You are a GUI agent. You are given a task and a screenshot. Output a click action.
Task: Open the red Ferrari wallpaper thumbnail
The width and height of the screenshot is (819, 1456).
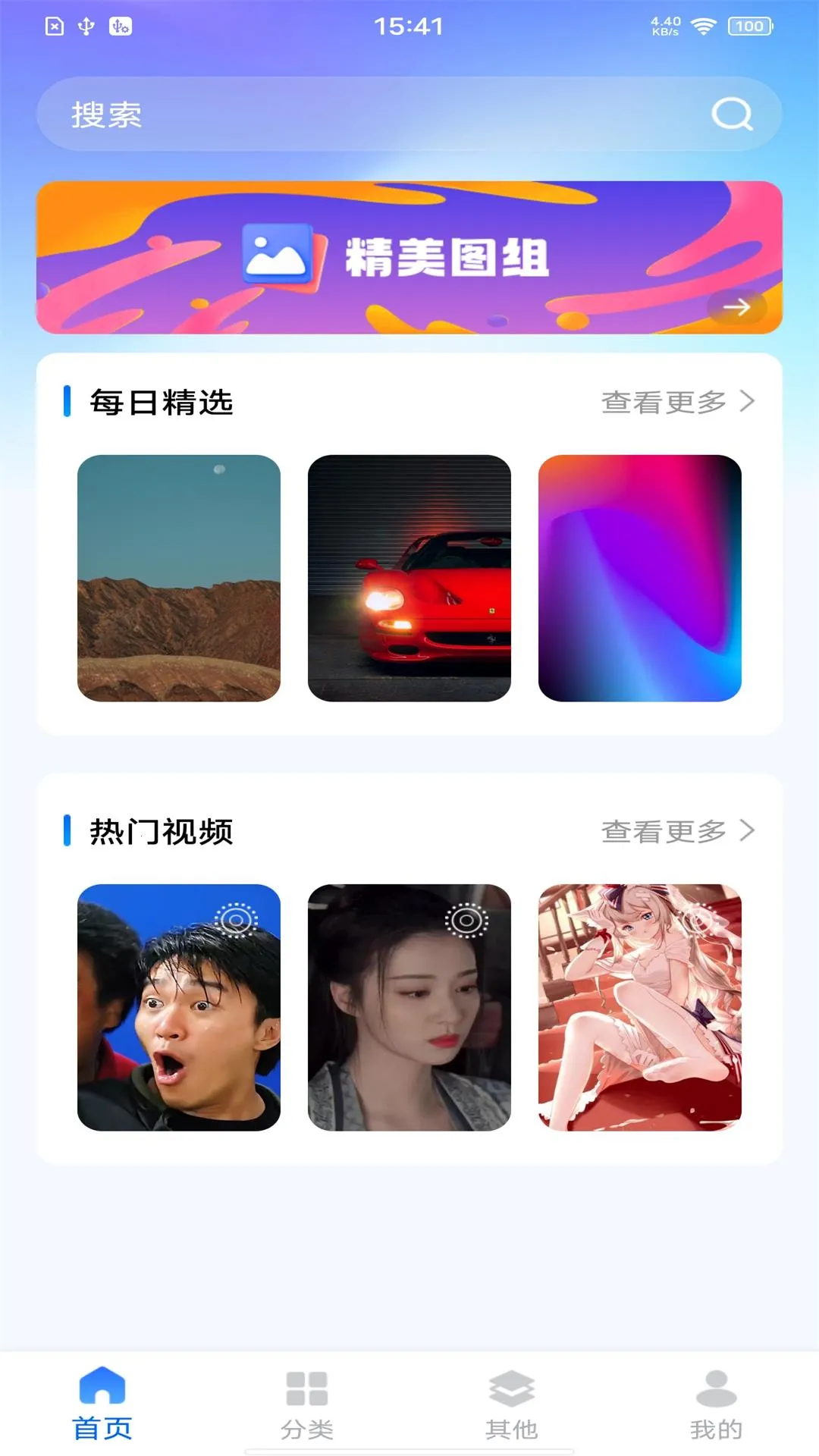point(409,580)
